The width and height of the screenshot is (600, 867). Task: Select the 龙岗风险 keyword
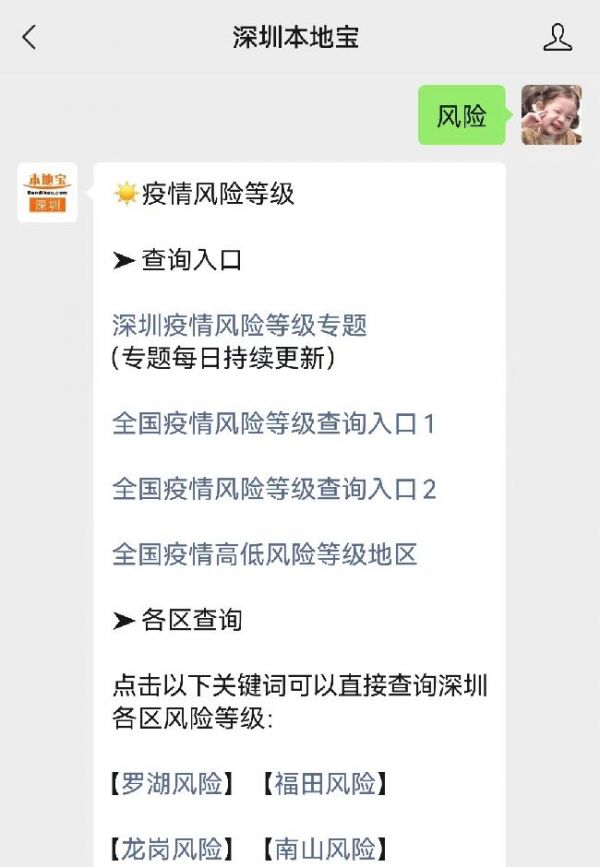pos(171,849)
